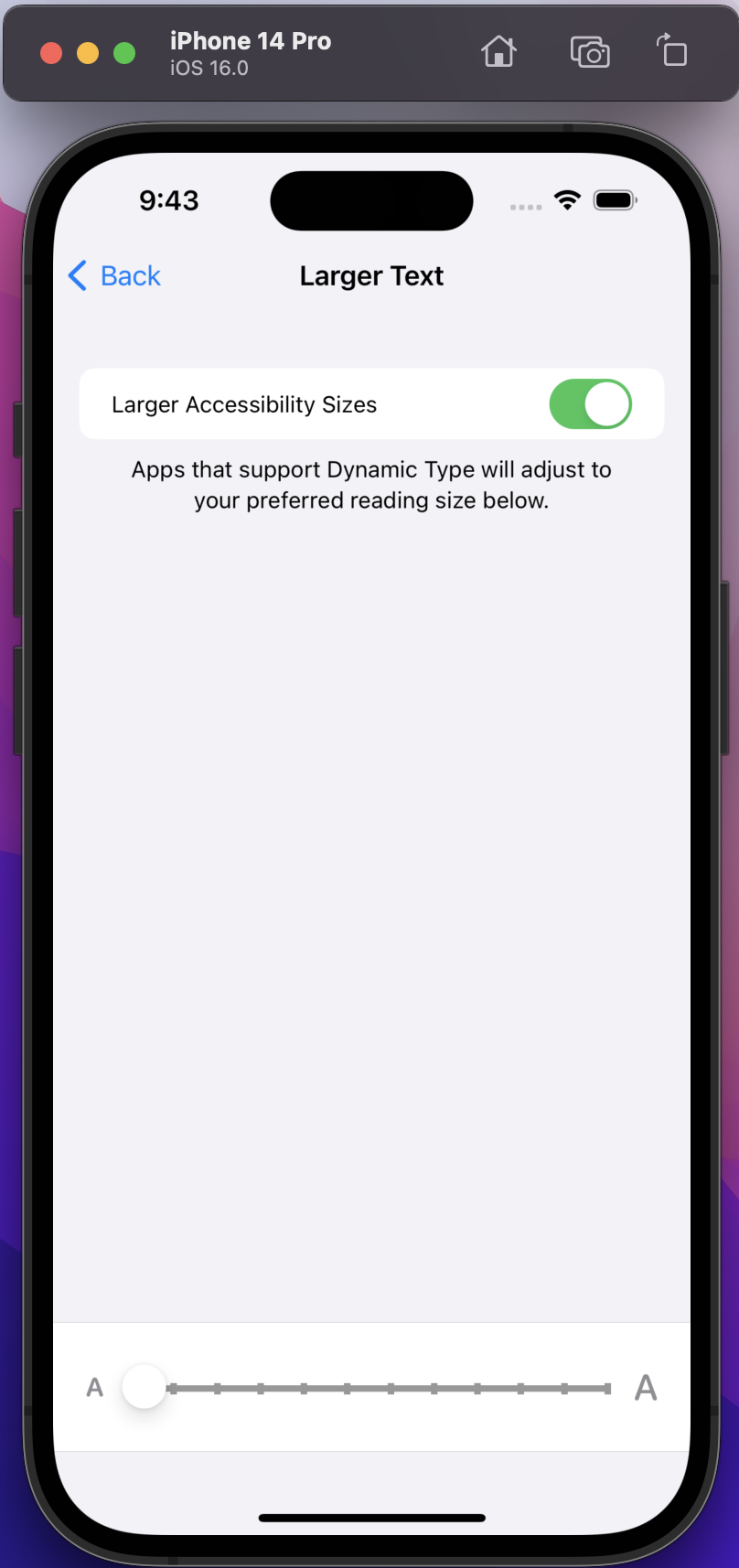
Task: Click the status bar clock showing 9:43
Action: (x=168, y=200)
